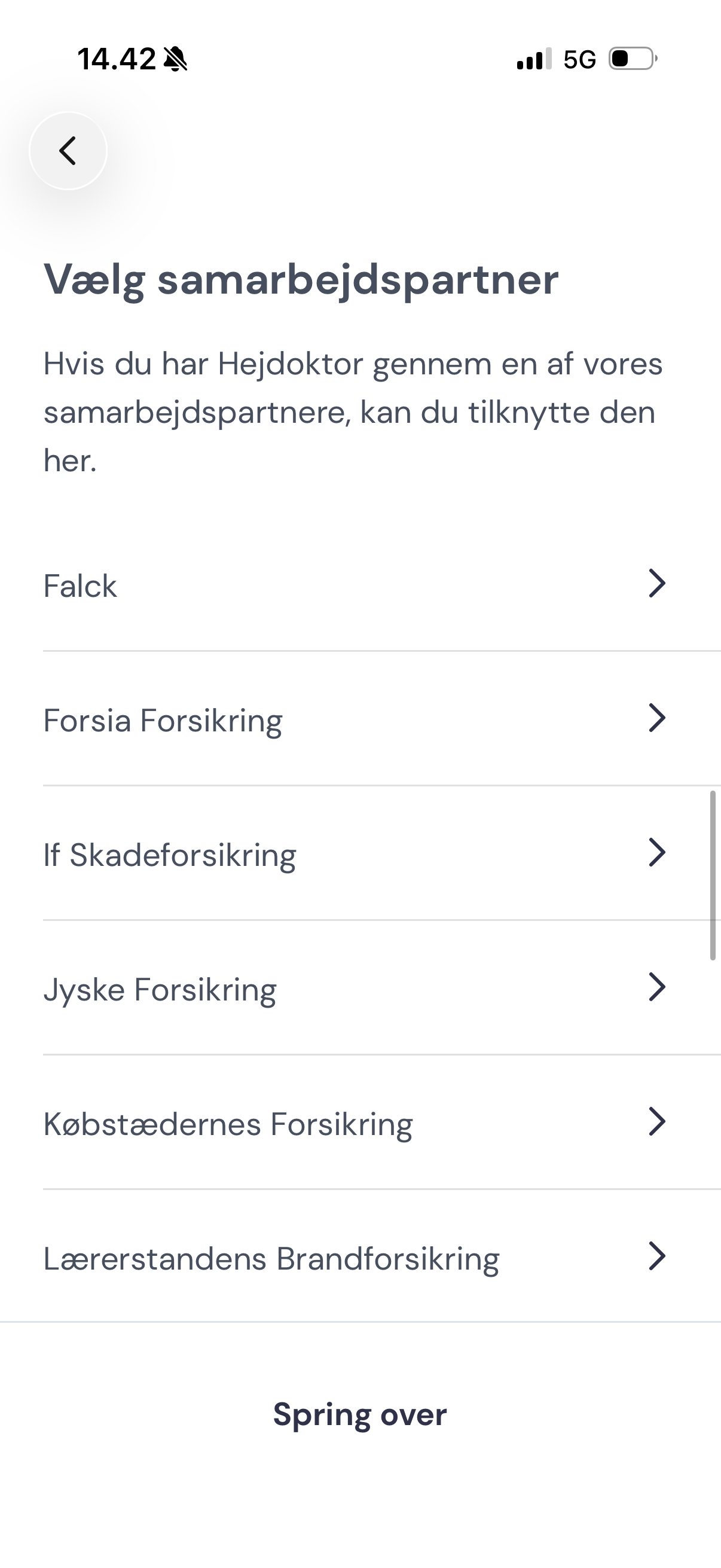This screenshot has width=721, height=1568.
Task: Tap the Vælg samarbejdspartner heading
Action: click(301, 280)
